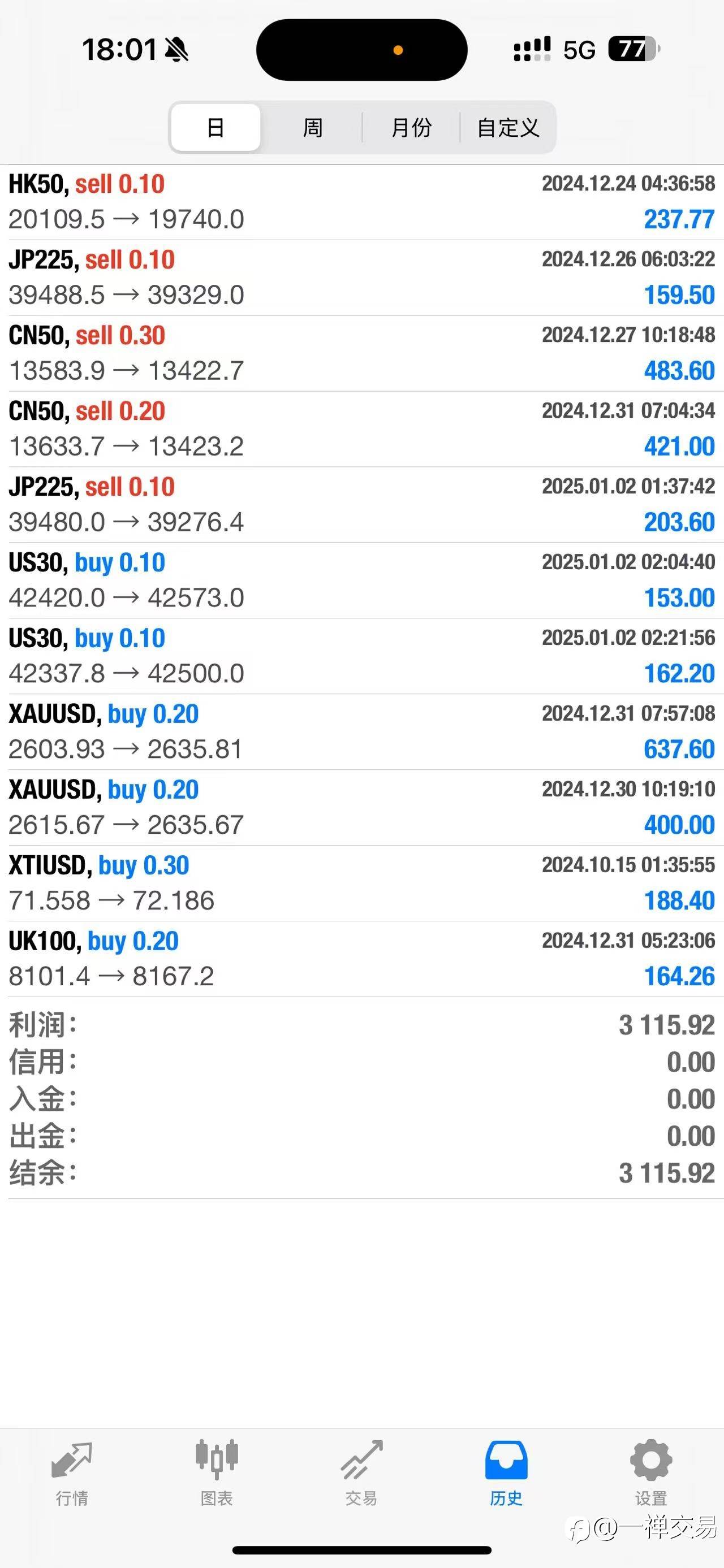Image resolution: width=724 pixels, height=1568 pixels.
Task: Open JP225 trade with 159.50 profit
Action: (361, 278)
